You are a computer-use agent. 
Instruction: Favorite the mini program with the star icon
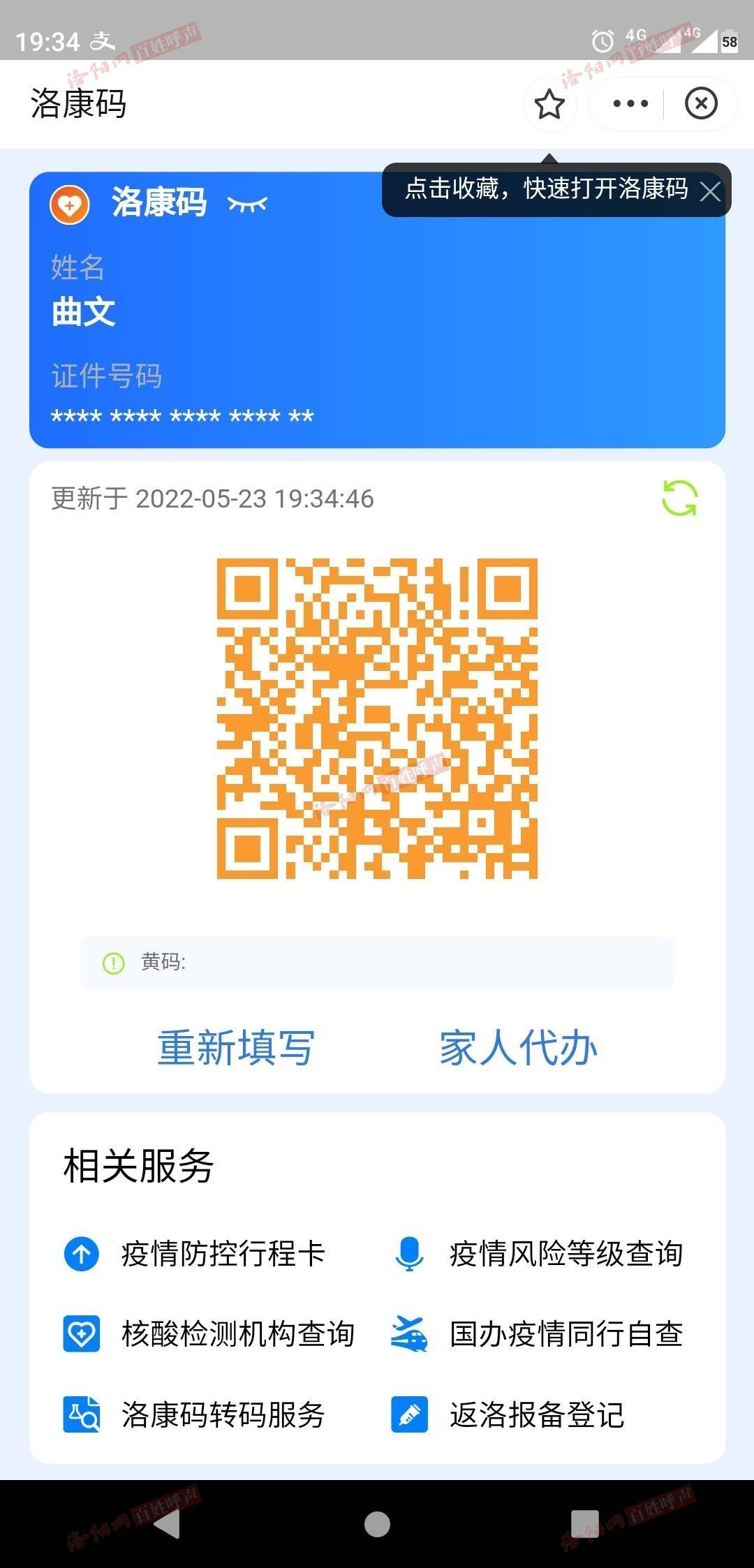tap(549, 104)
